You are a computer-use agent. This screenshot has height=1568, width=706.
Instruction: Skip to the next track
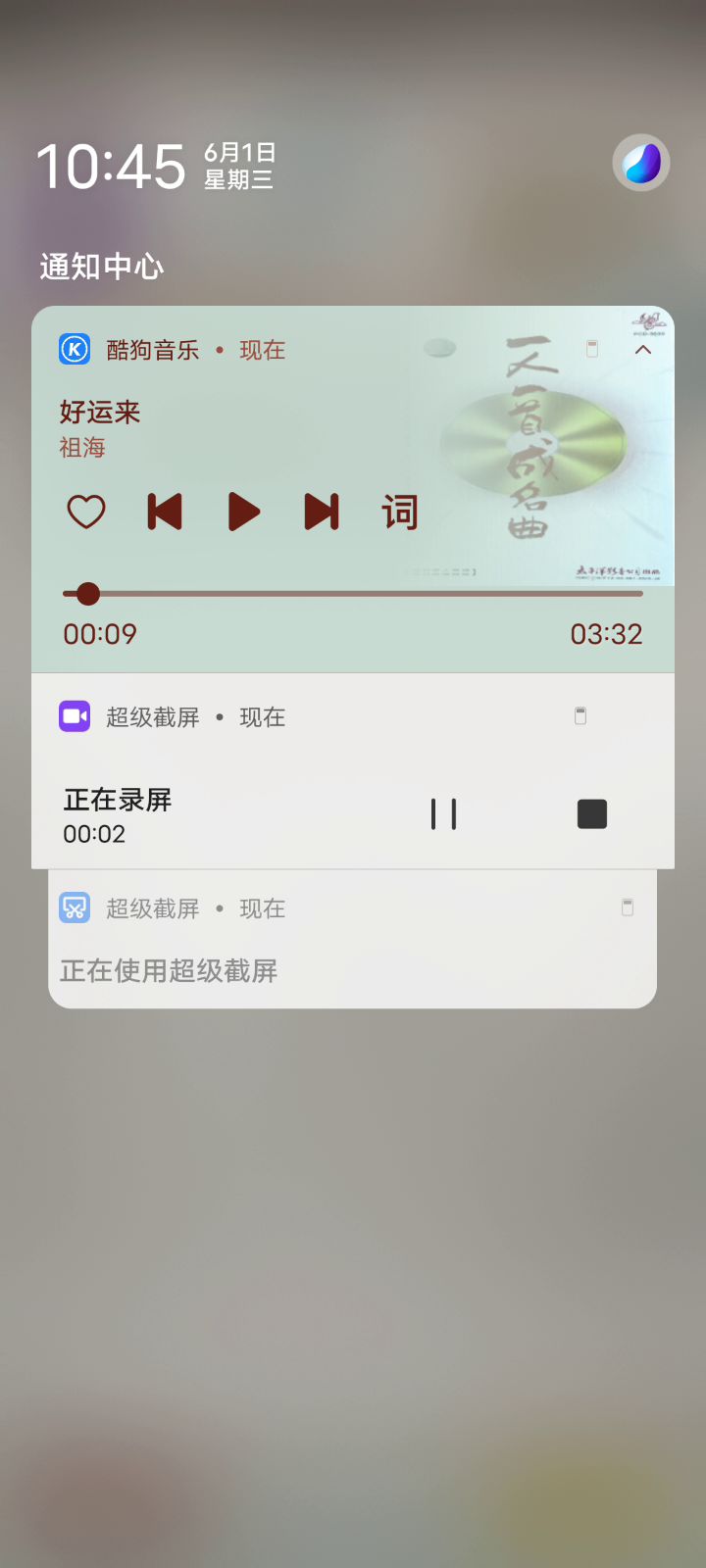322,512
